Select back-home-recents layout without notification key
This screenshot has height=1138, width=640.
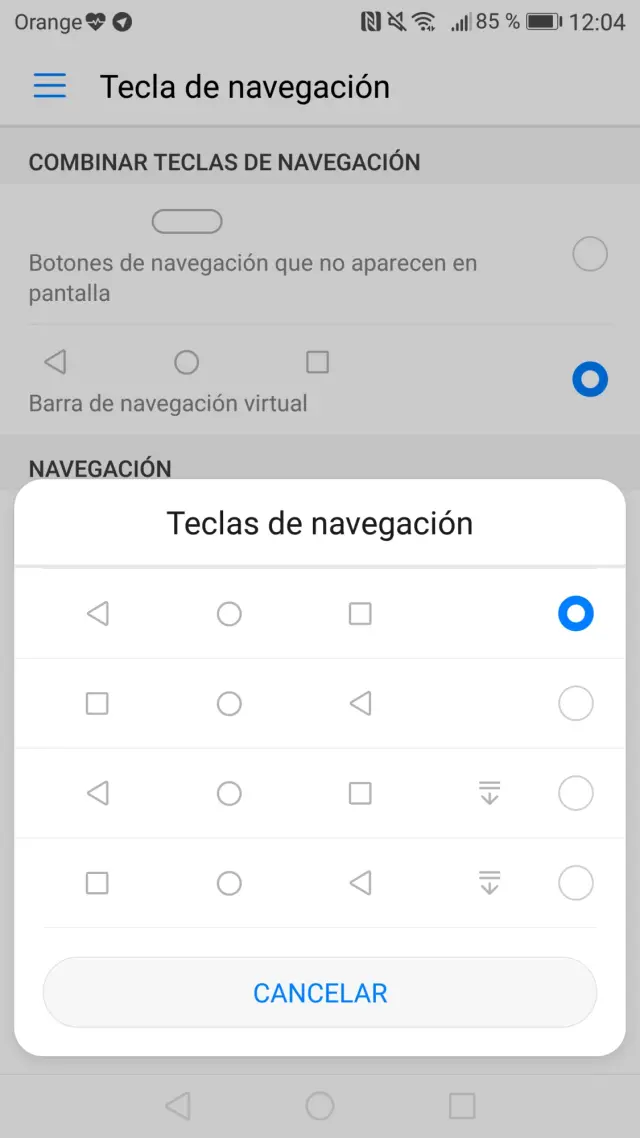[x=575, y=614]
